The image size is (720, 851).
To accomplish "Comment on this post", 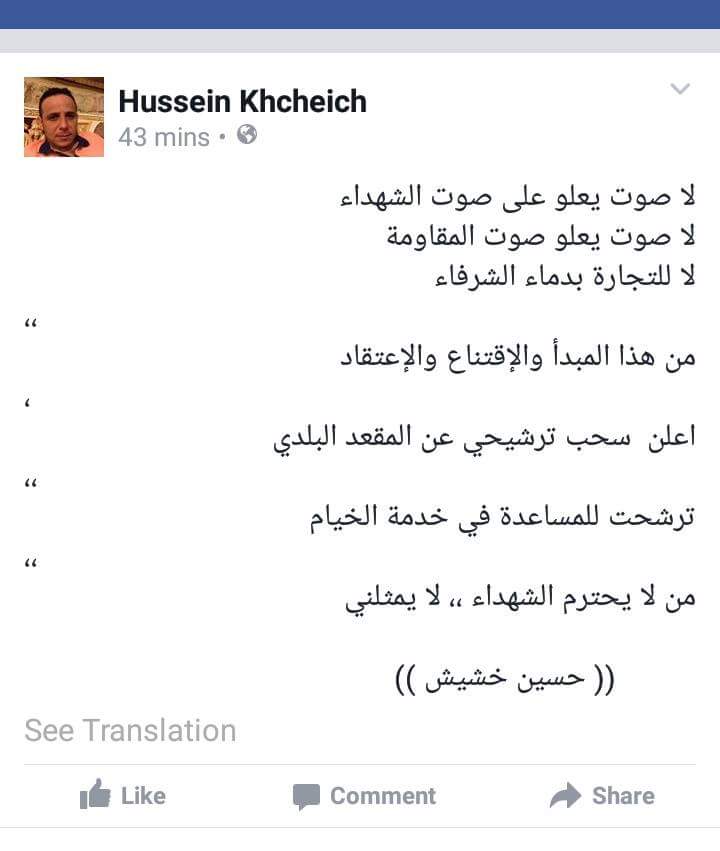I will 364,796.
